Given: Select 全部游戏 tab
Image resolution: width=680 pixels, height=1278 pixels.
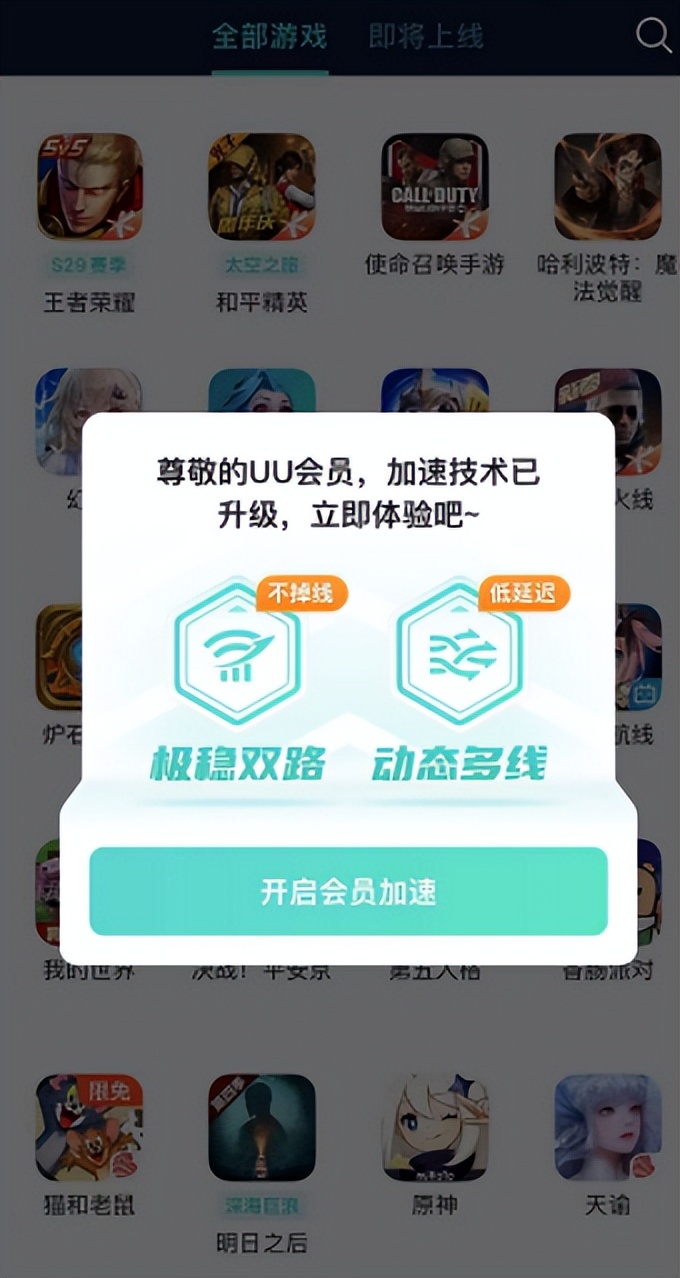Looking at the screenshot, I should coord(269,37).
